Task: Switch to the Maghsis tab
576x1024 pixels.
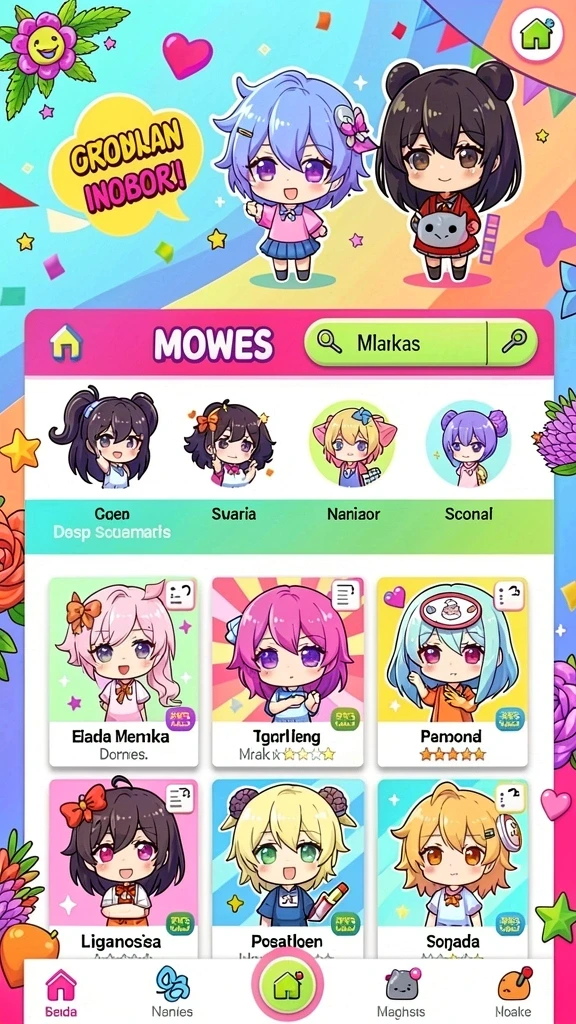Action: click(x=401, y=993)
